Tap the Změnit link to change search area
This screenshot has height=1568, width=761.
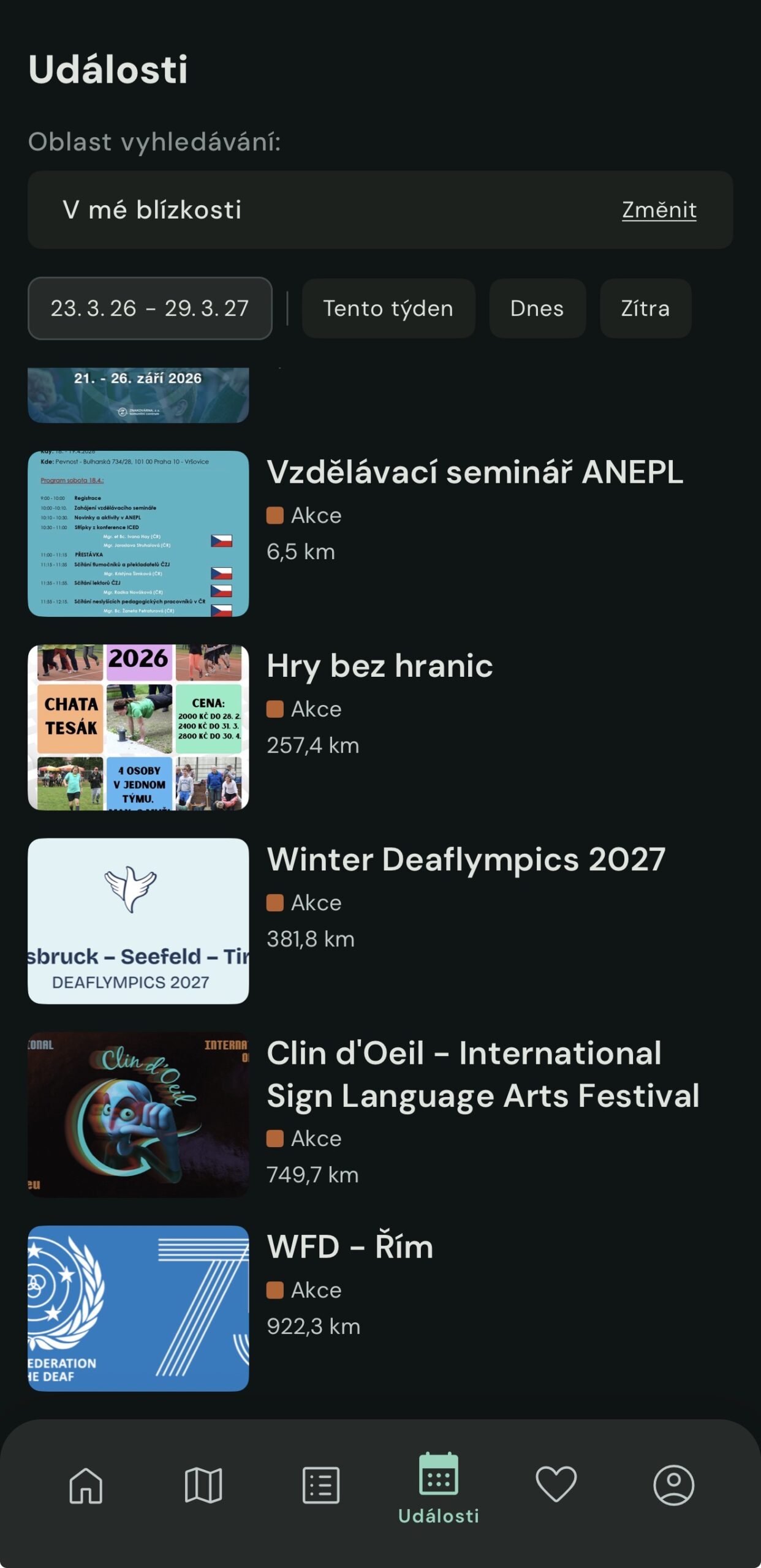[x=659, y=210]
